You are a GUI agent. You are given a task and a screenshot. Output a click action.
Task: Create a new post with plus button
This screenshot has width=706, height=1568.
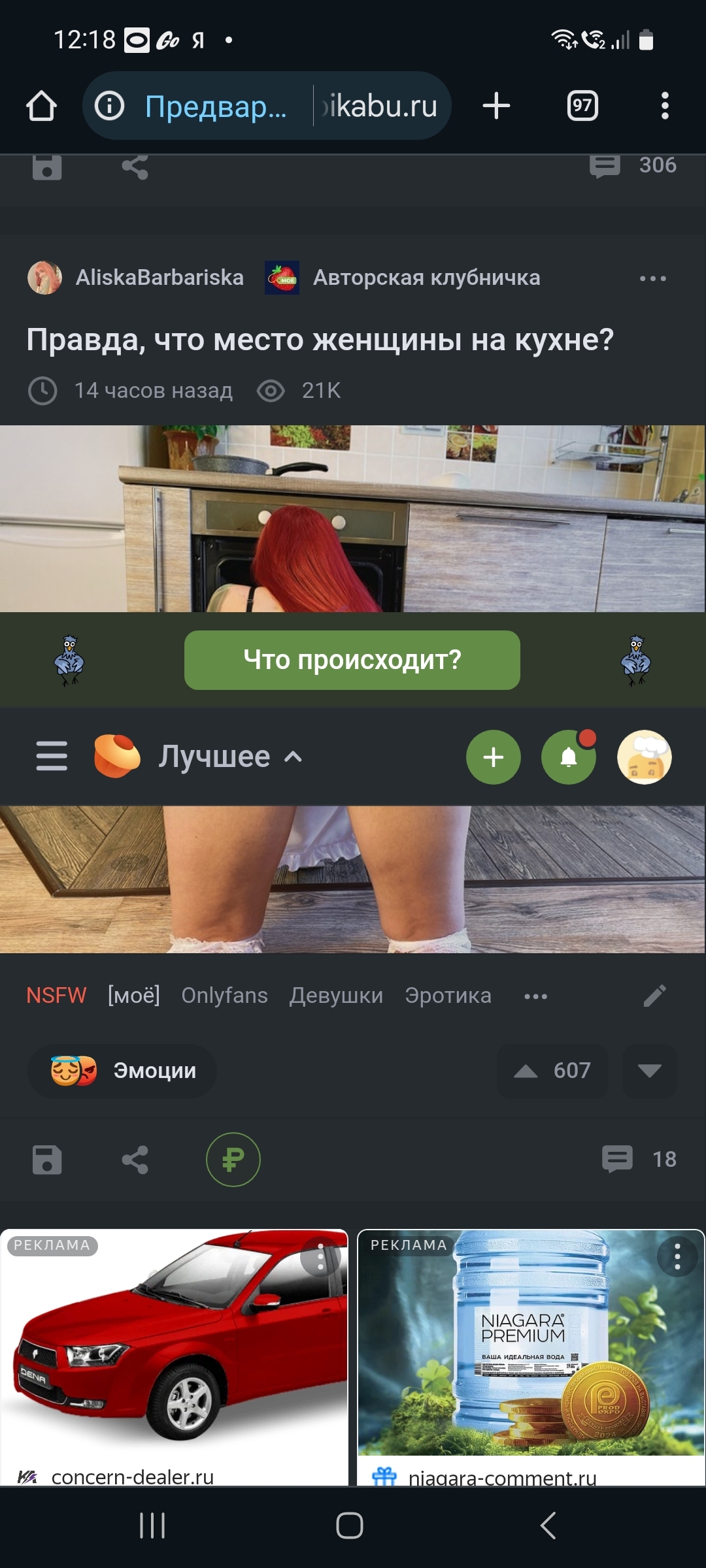[493, 757]
